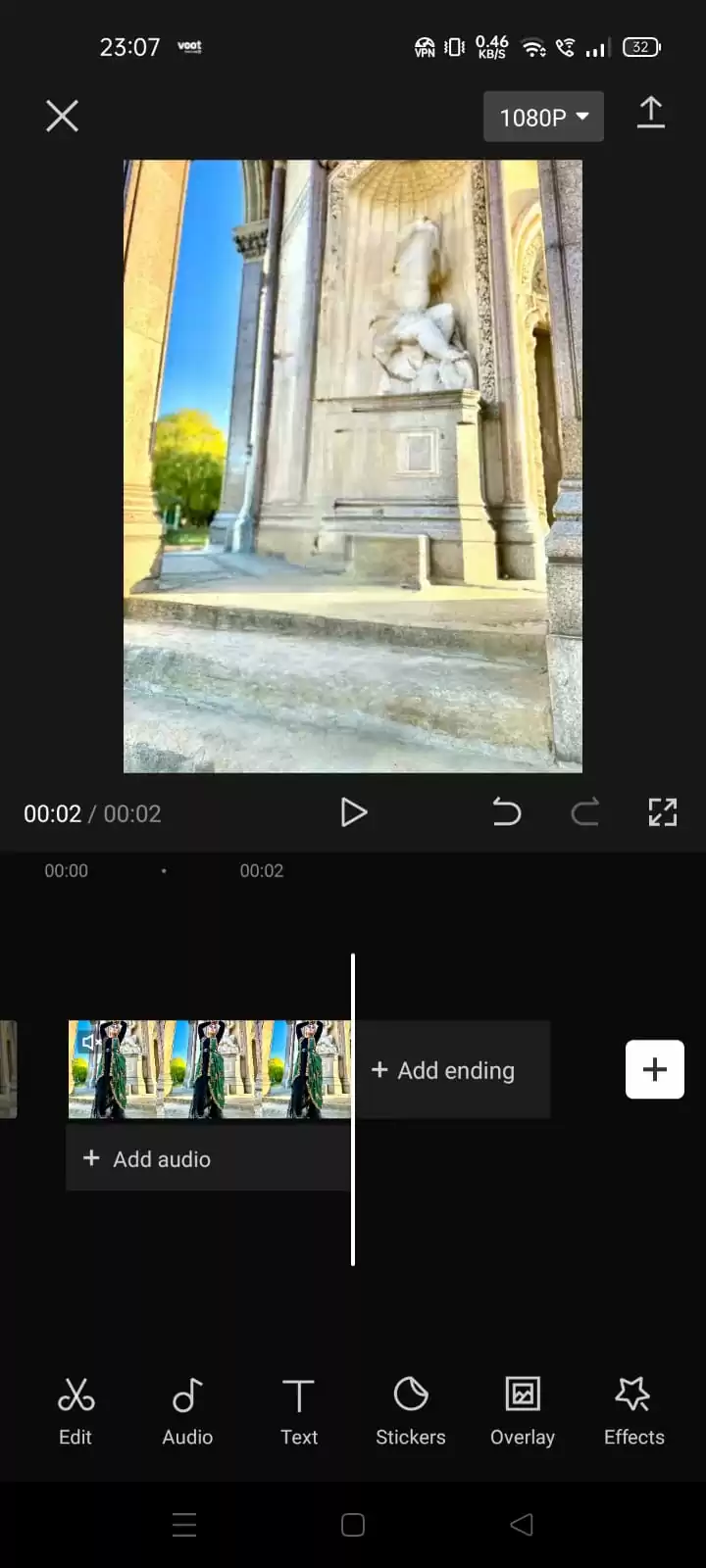Open the Effects panel
This screenshot has height=1568, width=706.
coord(633,1409)
